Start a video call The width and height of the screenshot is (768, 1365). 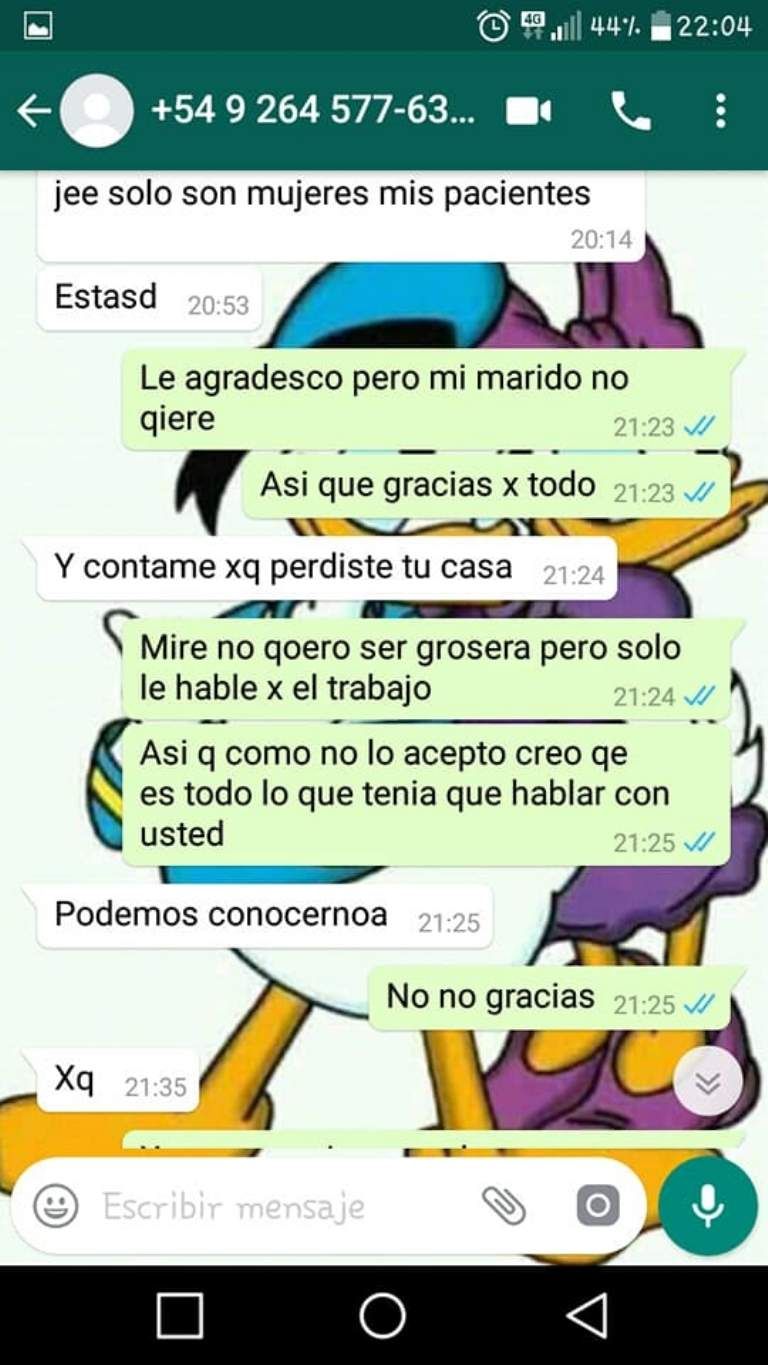(x=528, y=111)
